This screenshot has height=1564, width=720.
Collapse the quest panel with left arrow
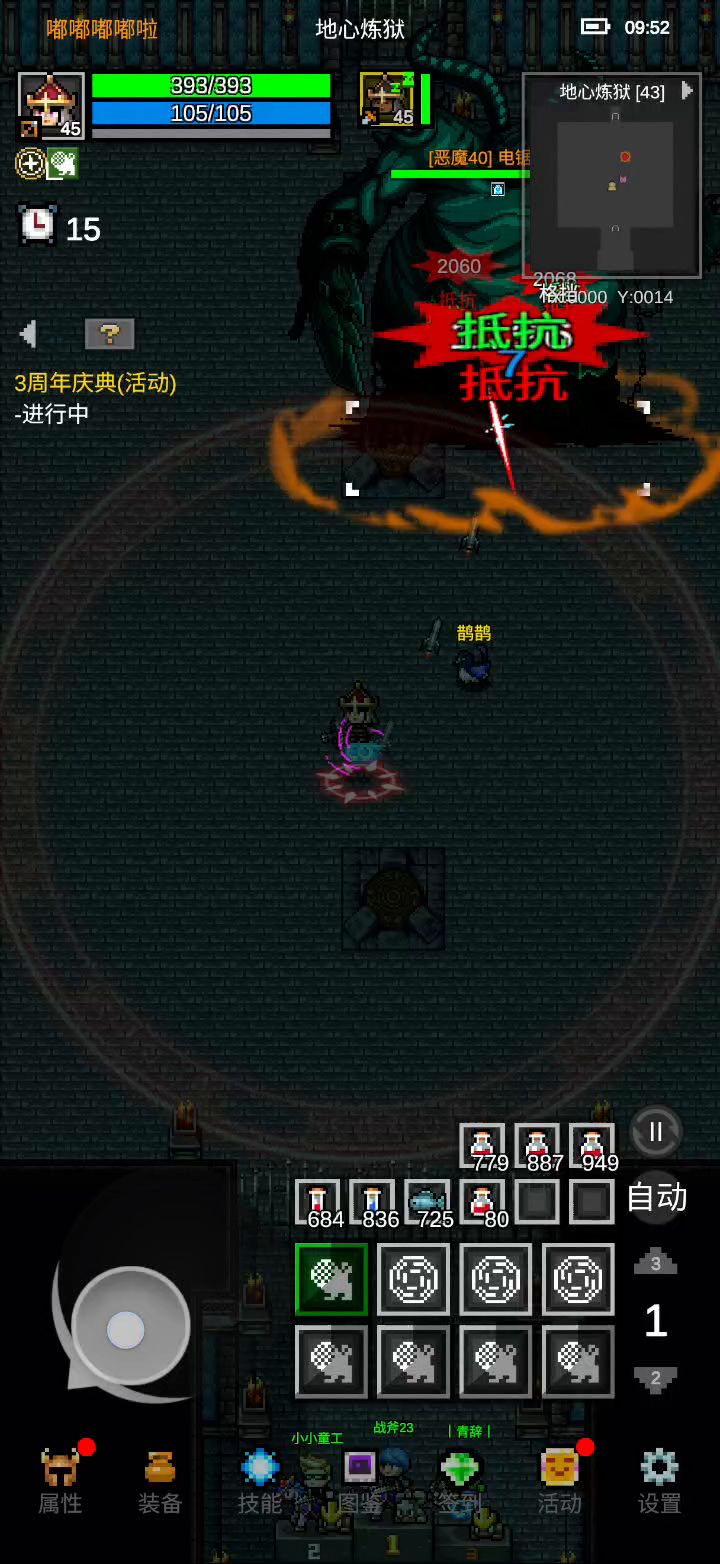click(28, 334)
